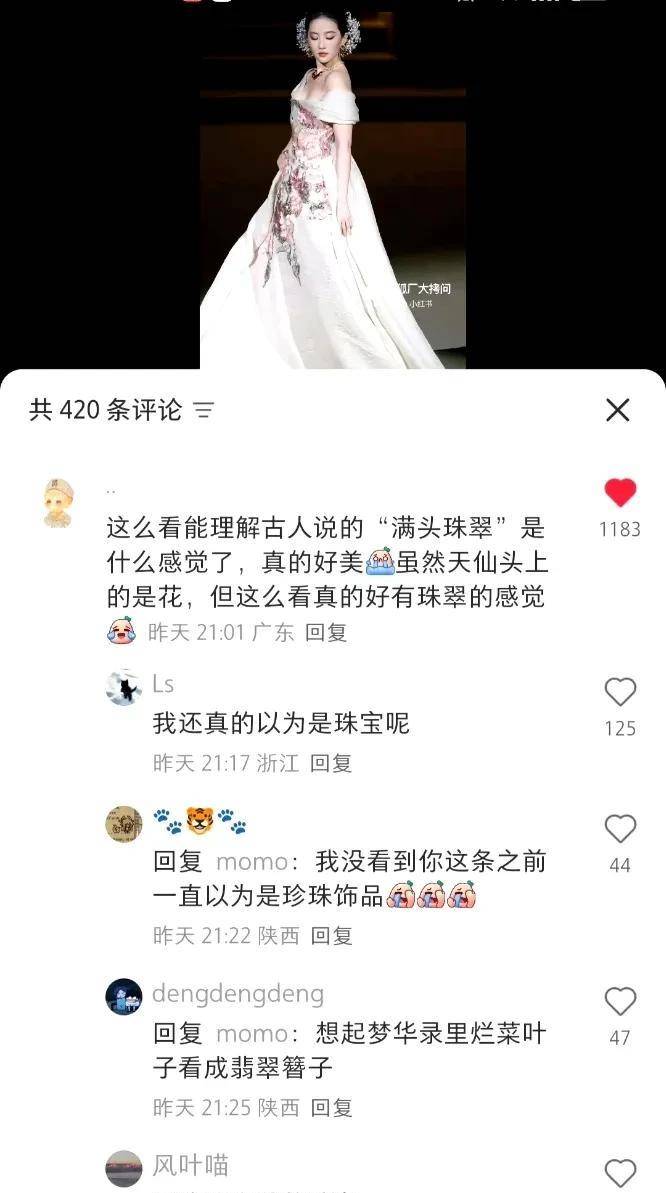
Task: Like the comment by 风叶喵
Action: pyautogui.click(x=620, y=1173)
